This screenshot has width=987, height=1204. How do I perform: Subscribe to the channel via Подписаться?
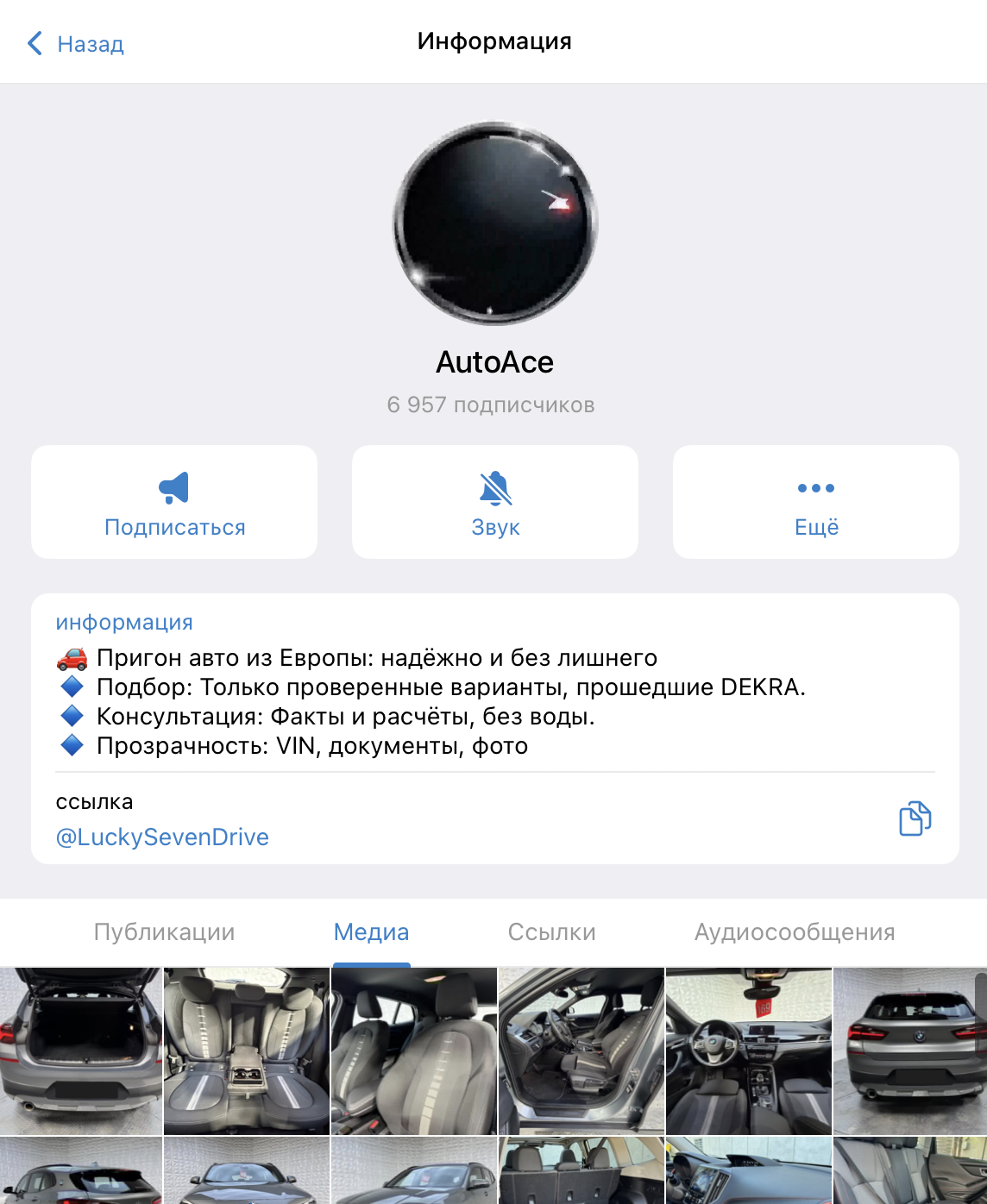174,502
